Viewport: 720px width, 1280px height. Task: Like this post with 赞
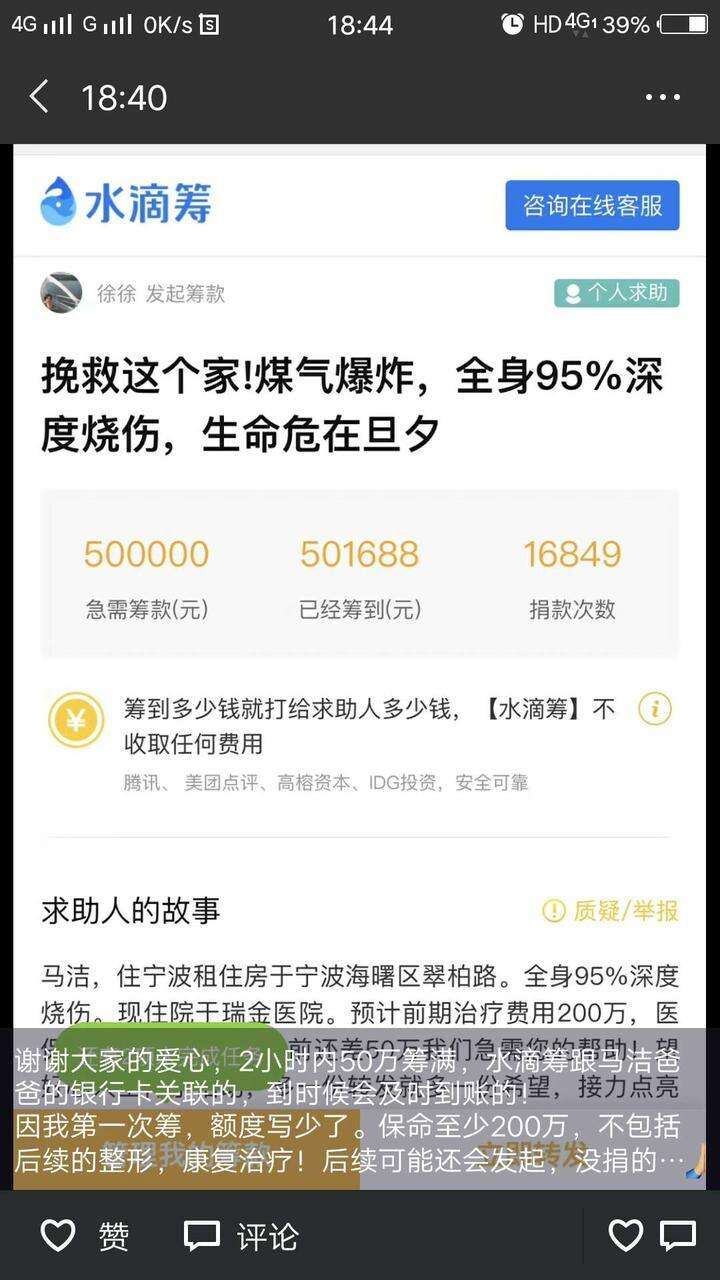point(84,1236)
